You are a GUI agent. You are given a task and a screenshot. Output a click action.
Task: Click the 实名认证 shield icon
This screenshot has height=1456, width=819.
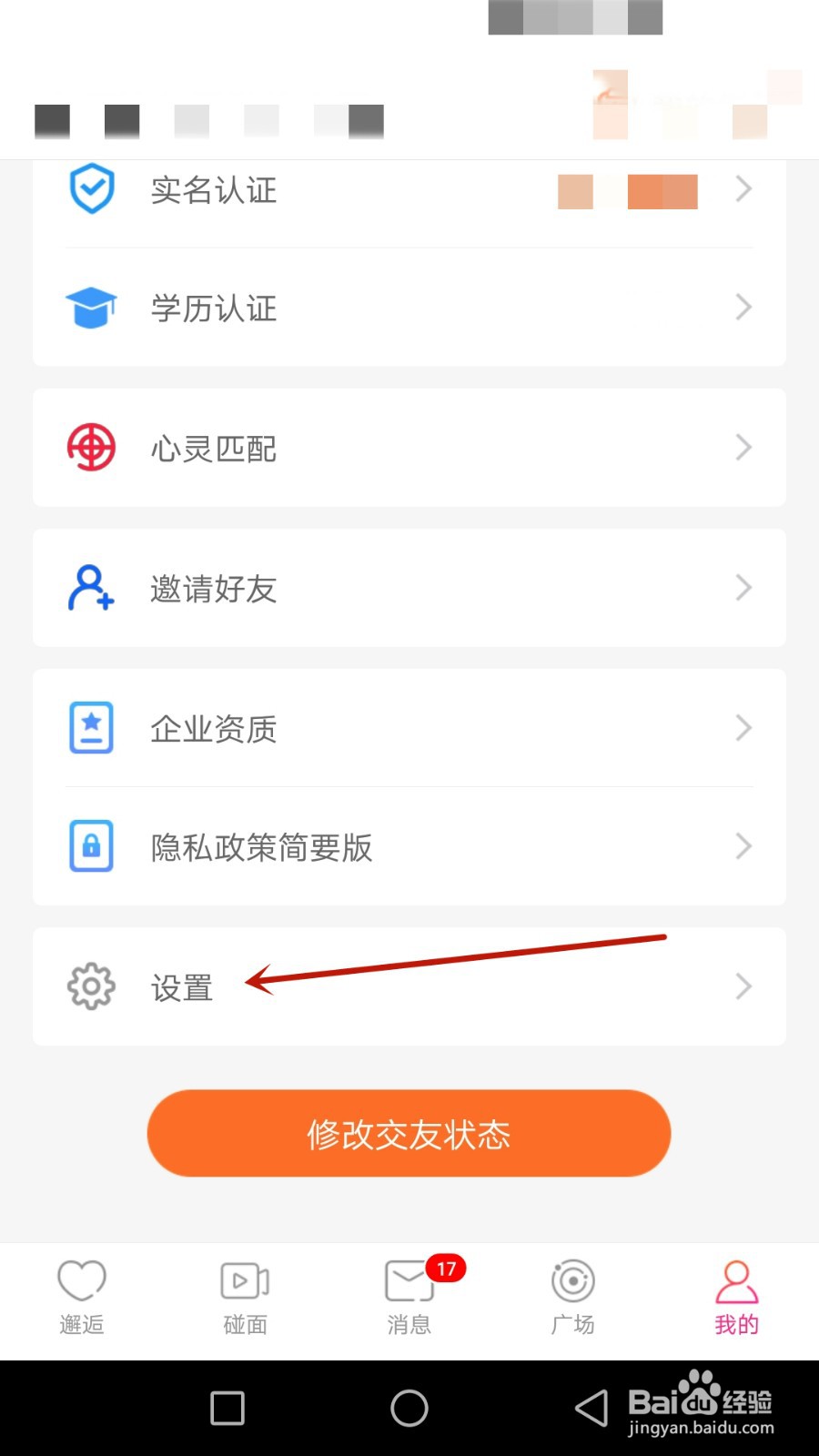coord(90,187)
